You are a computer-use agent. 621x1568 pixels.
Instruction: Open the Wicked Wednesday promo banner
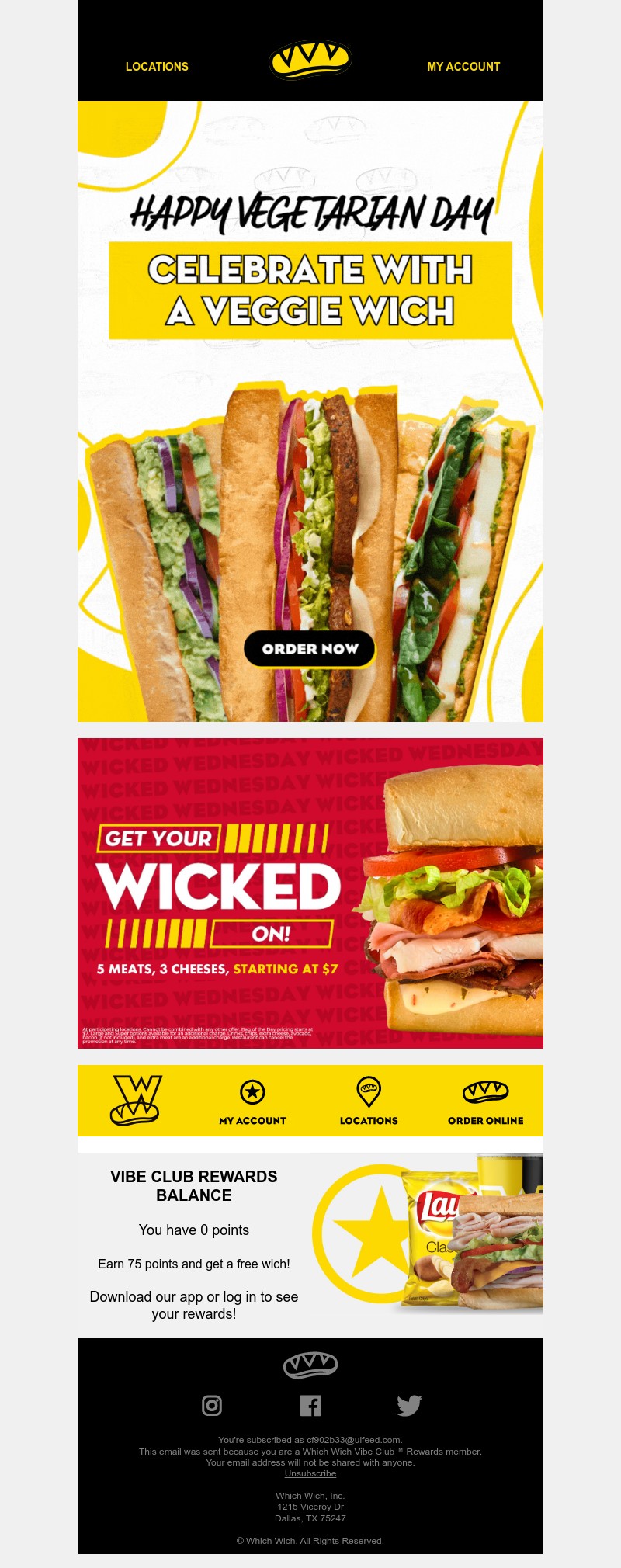point(310,893)
